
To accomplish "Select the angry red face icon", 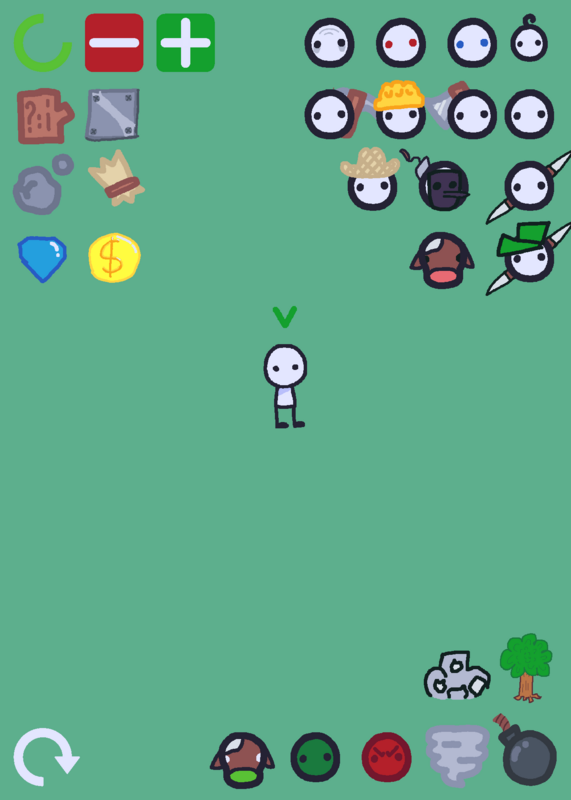I will click(386, 757).
